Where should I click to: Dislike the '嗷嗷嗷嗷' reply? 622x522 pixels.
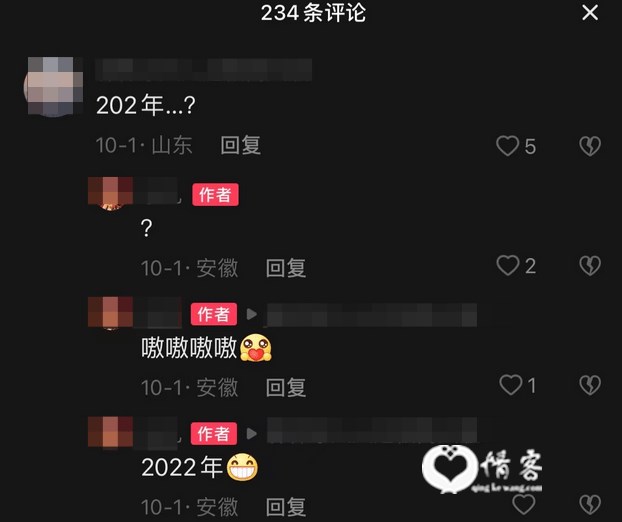(590, 385)
